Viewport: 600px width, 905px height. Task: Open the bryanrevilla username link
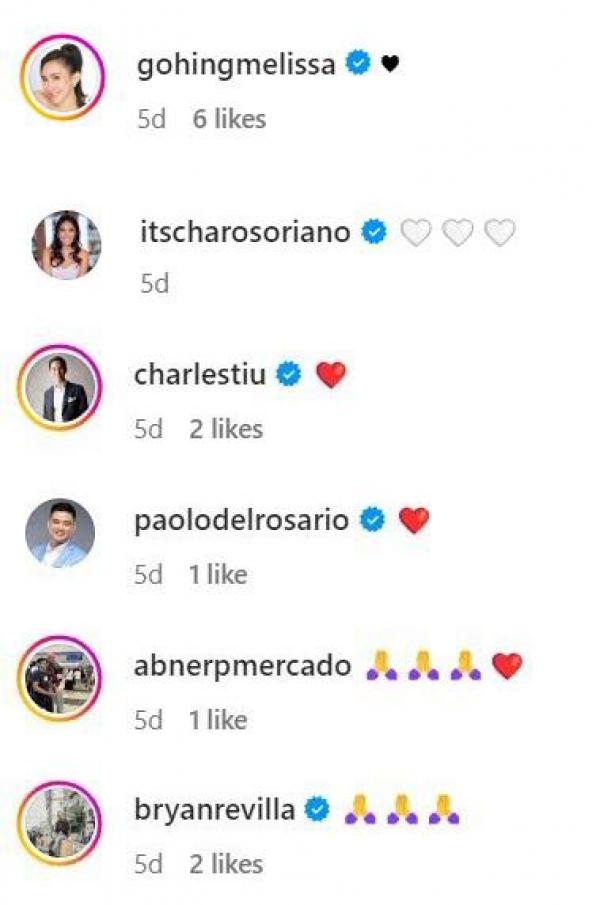point(214,810)
